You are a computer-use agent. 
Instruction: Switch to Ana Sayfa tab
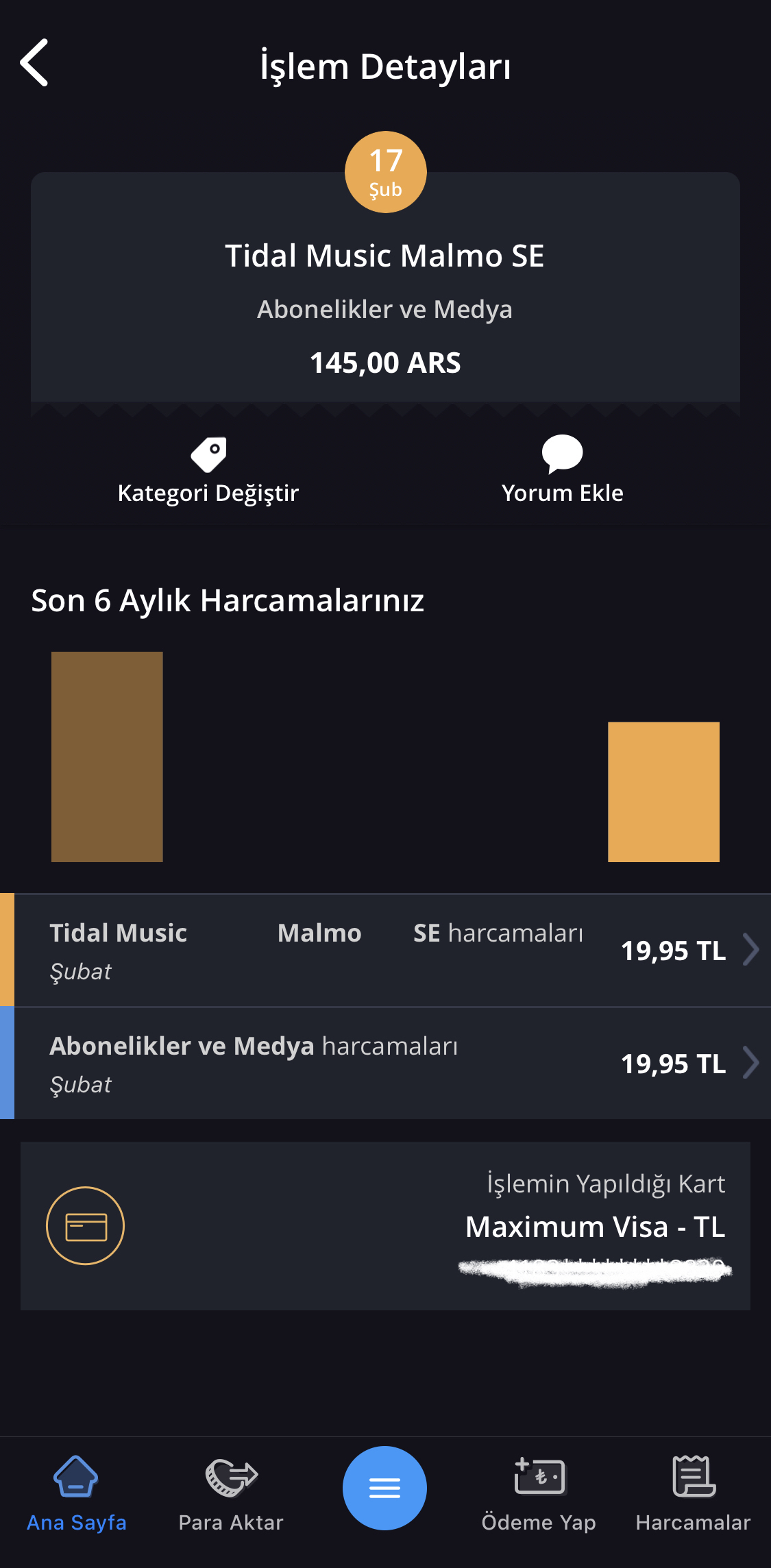pos(77,1494)
